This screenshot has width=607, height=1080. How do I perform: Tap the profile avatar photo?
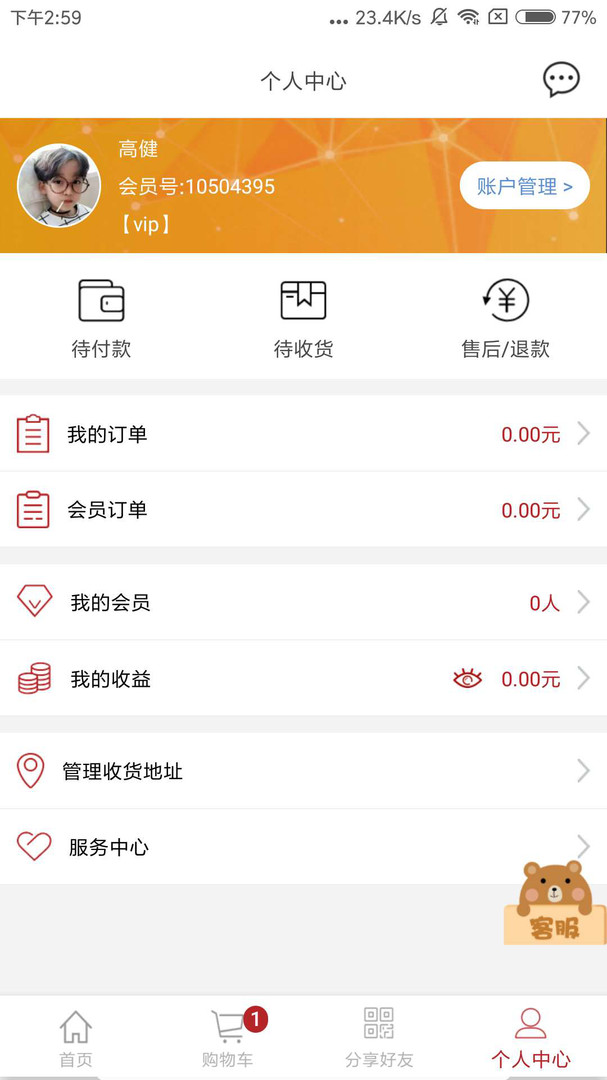(x=60, y=186)
